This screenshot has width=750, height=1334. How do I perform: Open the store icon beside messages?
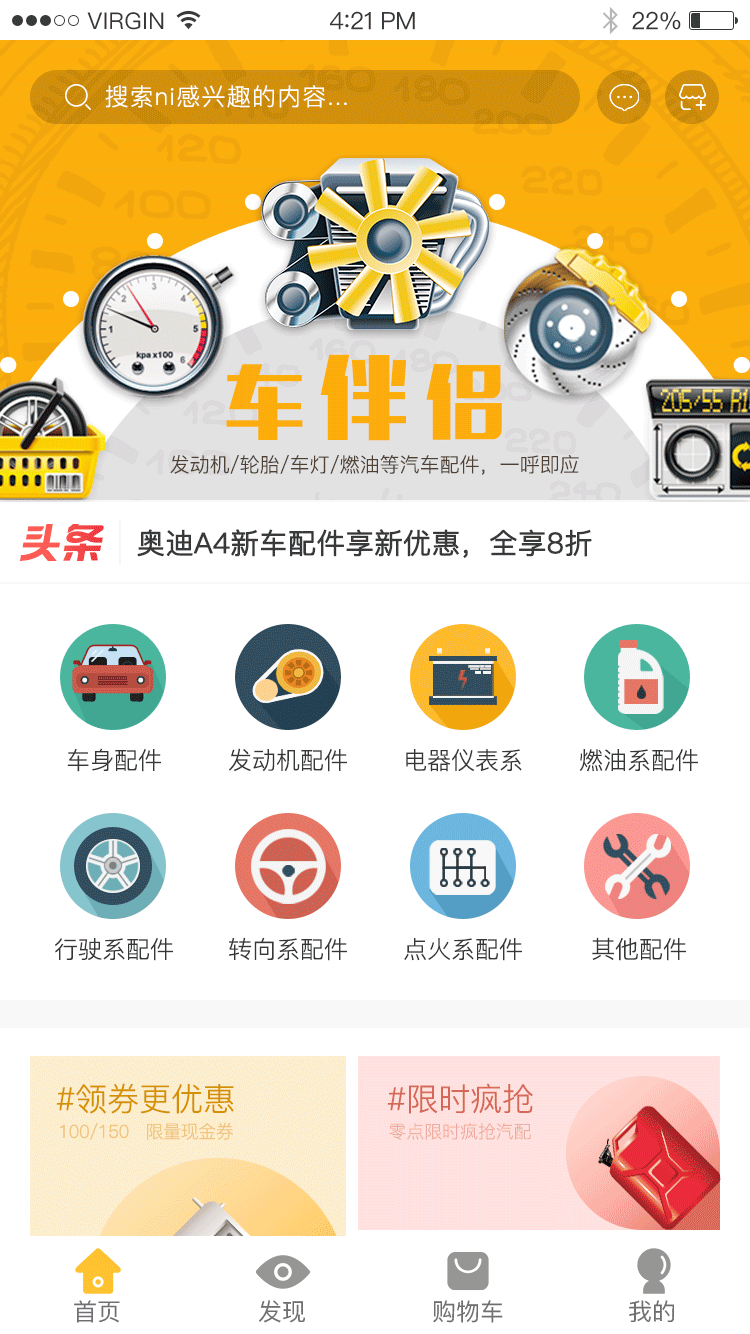[x=692, y=97]
